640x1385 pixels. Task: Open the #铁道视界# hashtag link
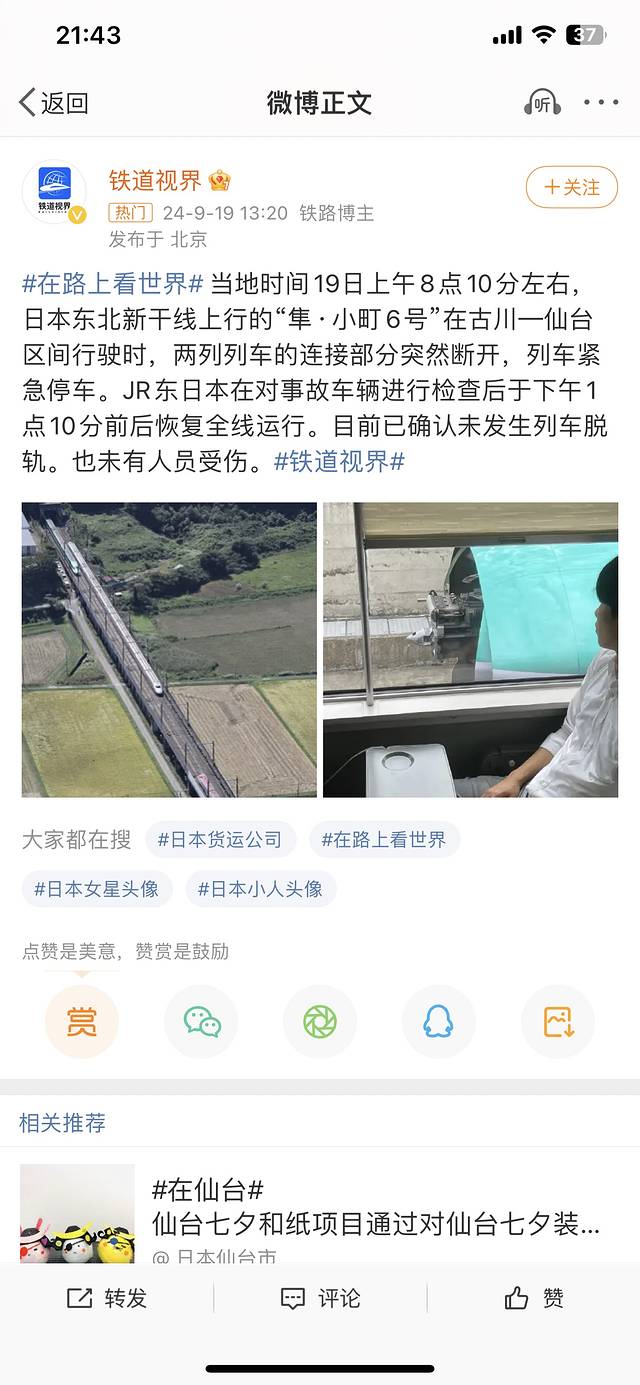339,461
